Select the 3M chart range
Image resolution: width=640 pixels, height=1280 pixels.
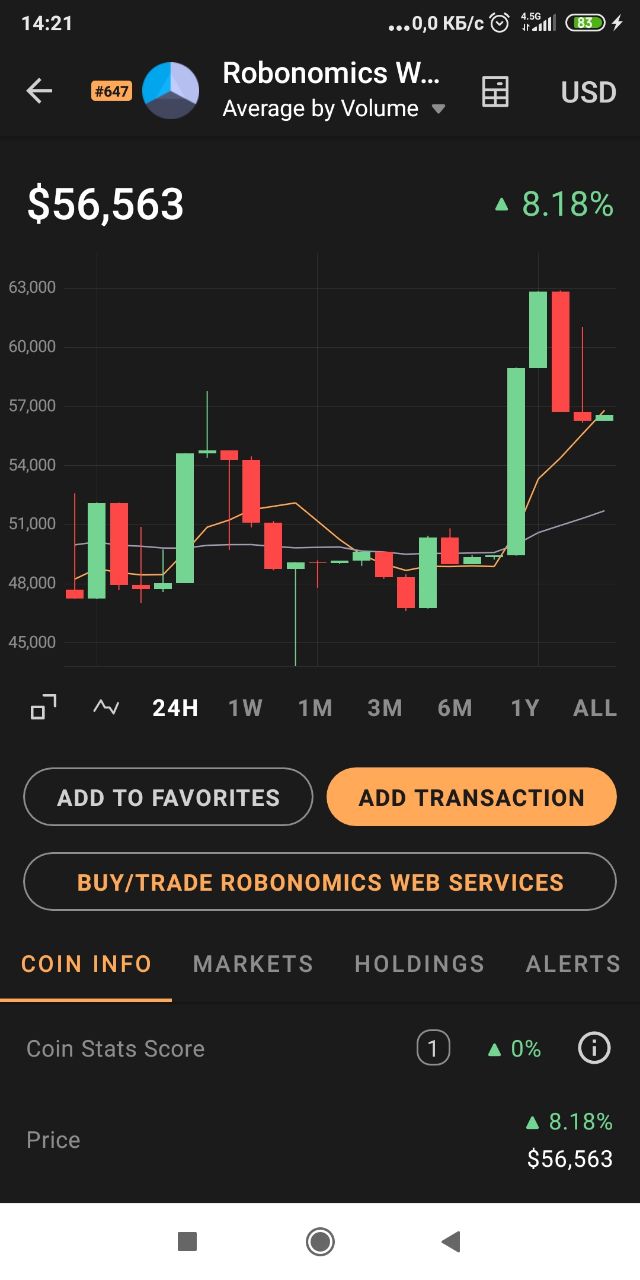pyautogui.click(x=385, y=708)
